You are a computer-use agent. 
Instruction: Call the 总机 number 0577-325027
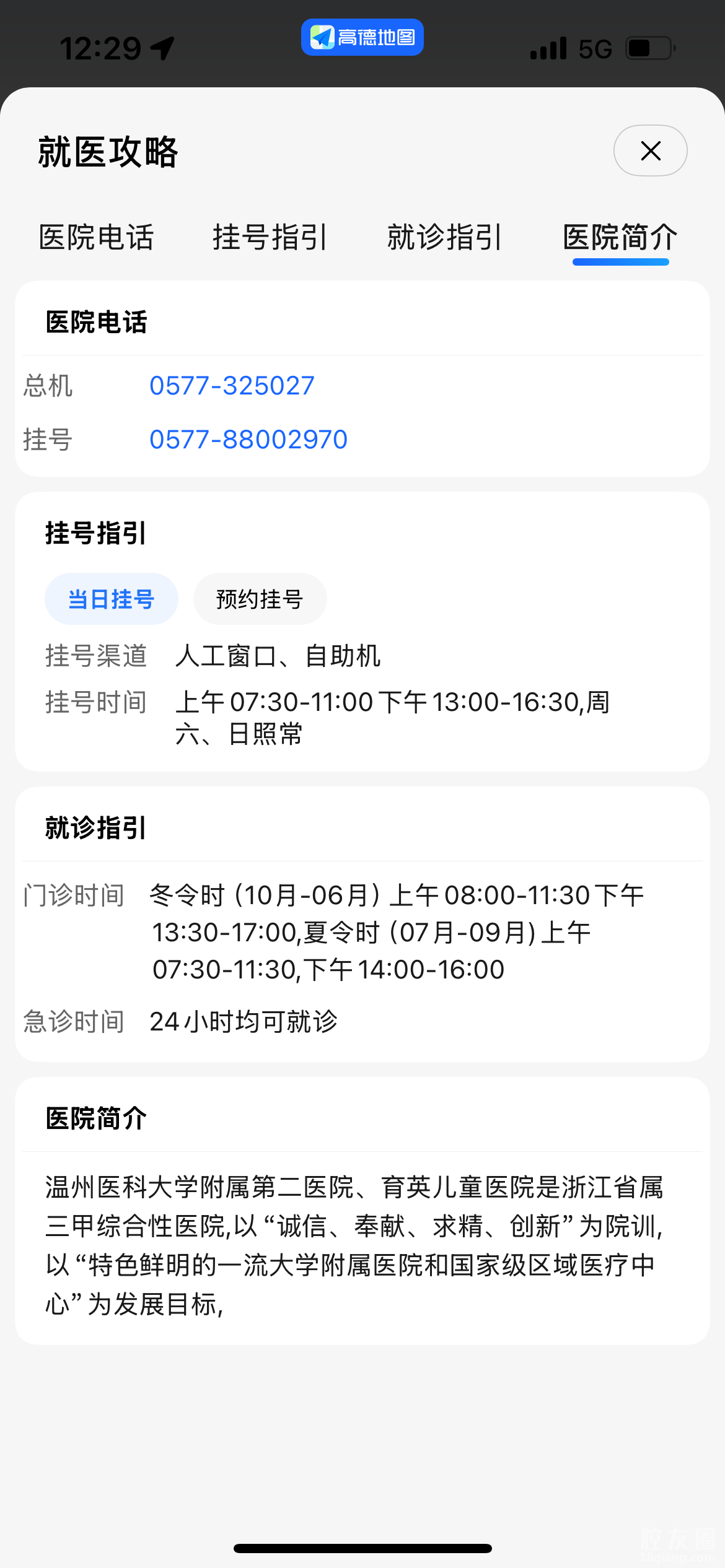[232, 386]
